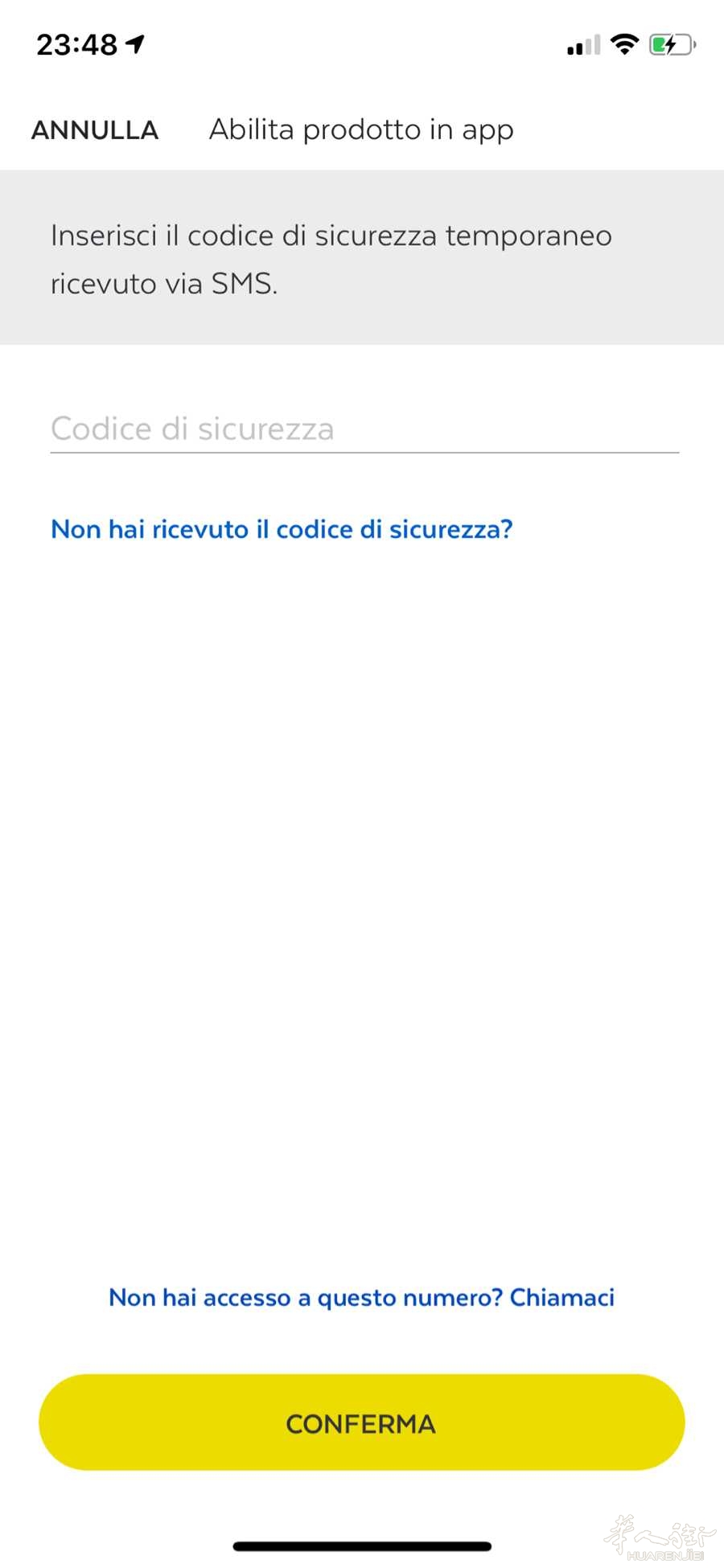Open 'Non hai ricevuto il codice di sicurezza?' link
The width and height of the screenshot is (724, 1568).
(282, 529)
